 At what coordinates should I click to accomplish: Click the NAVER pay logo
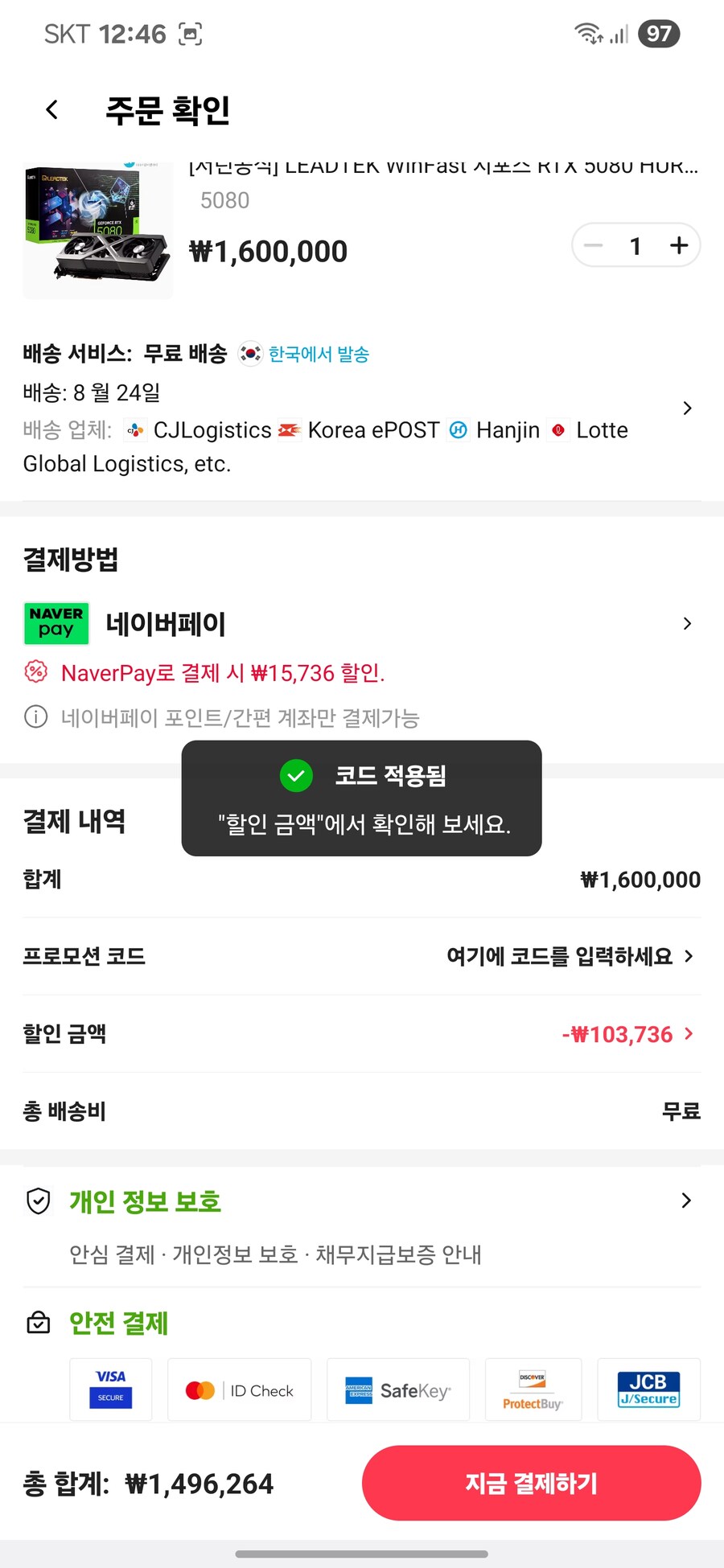pos(56,623)
